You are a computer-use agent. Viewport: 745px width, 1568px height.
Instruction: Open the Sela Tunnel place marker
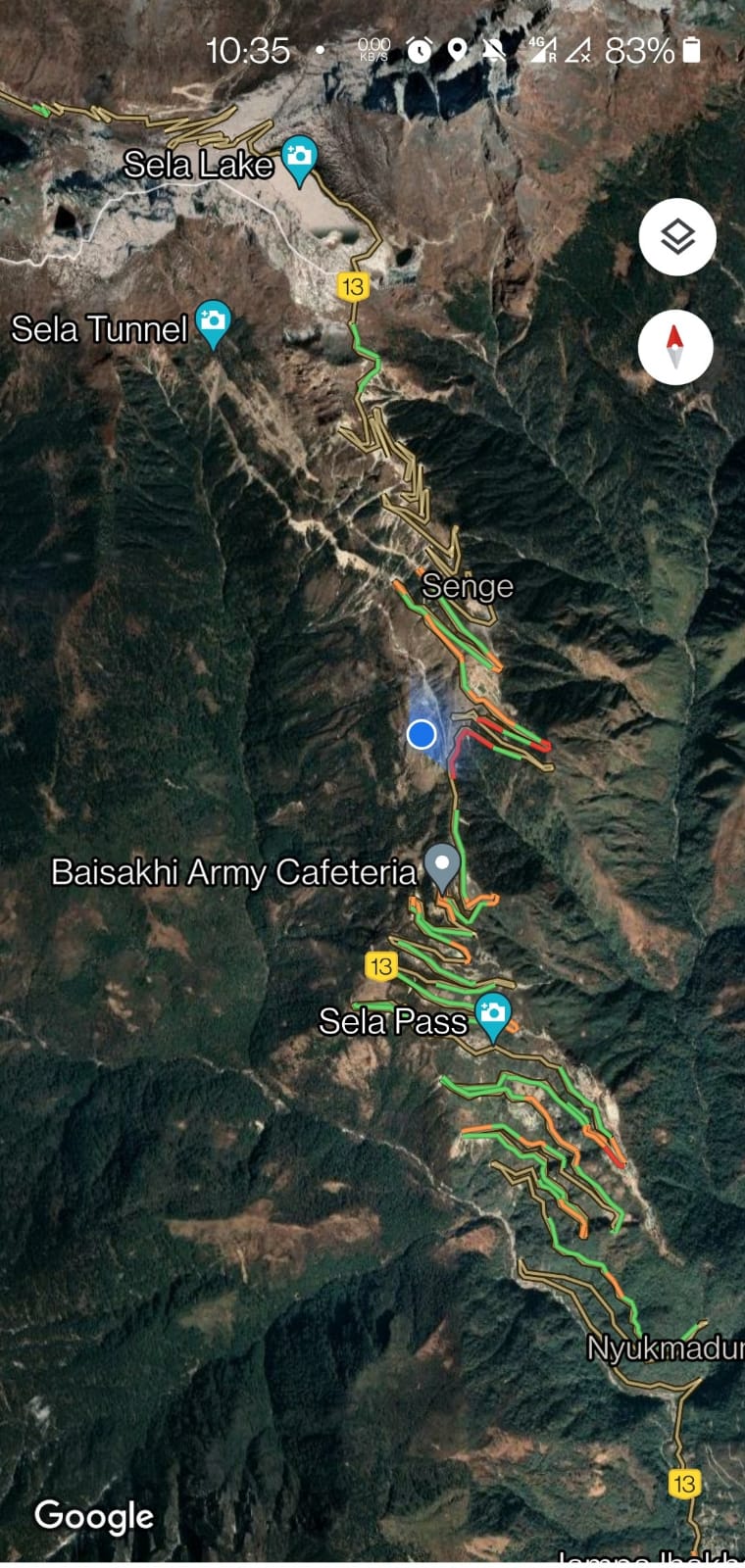(213, 322)
